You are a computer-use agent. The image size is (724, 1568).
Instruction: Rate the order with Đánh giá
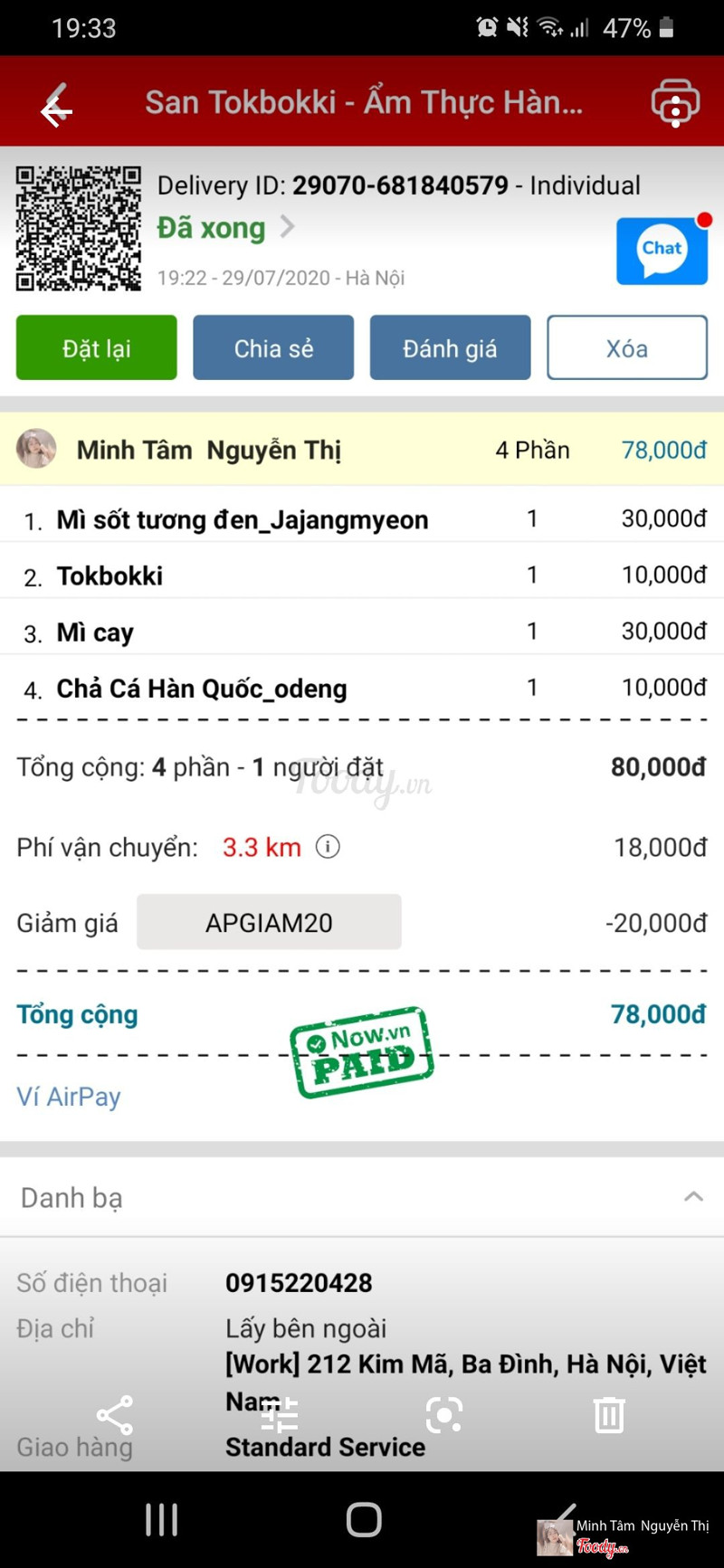tap(450, 347)
